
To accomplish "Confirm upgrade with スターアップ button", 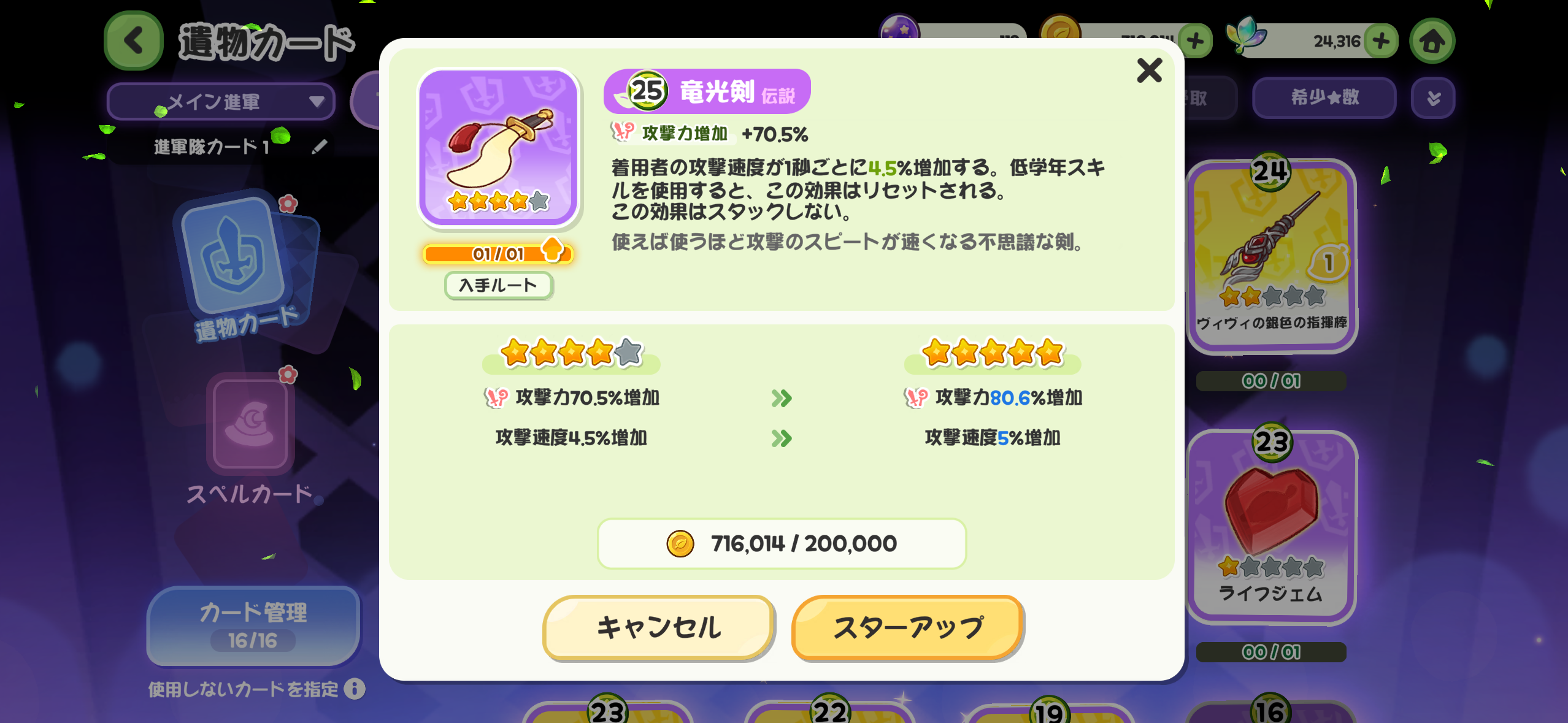I will 907,627.
